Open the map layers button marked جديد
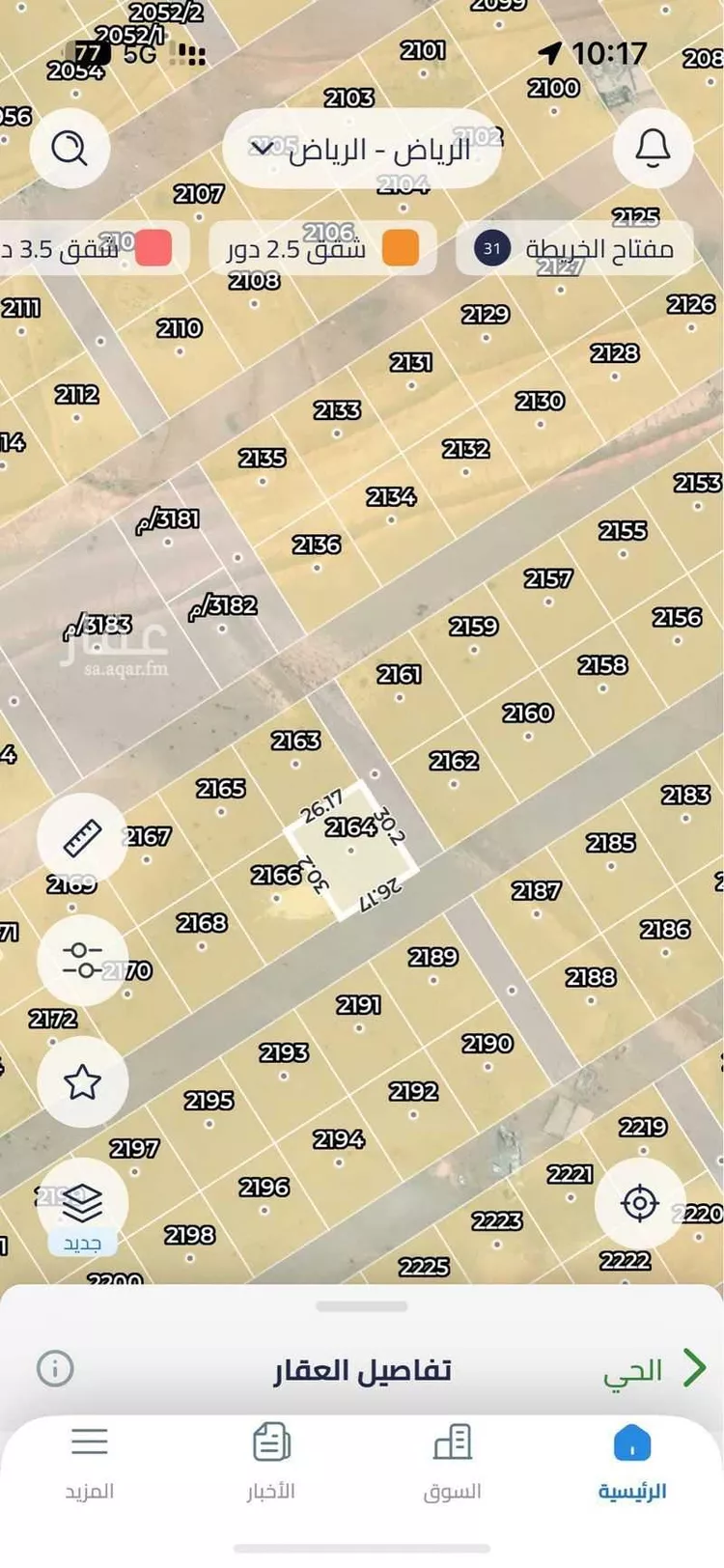The image size is (724, 1568). click(82, 1207)
